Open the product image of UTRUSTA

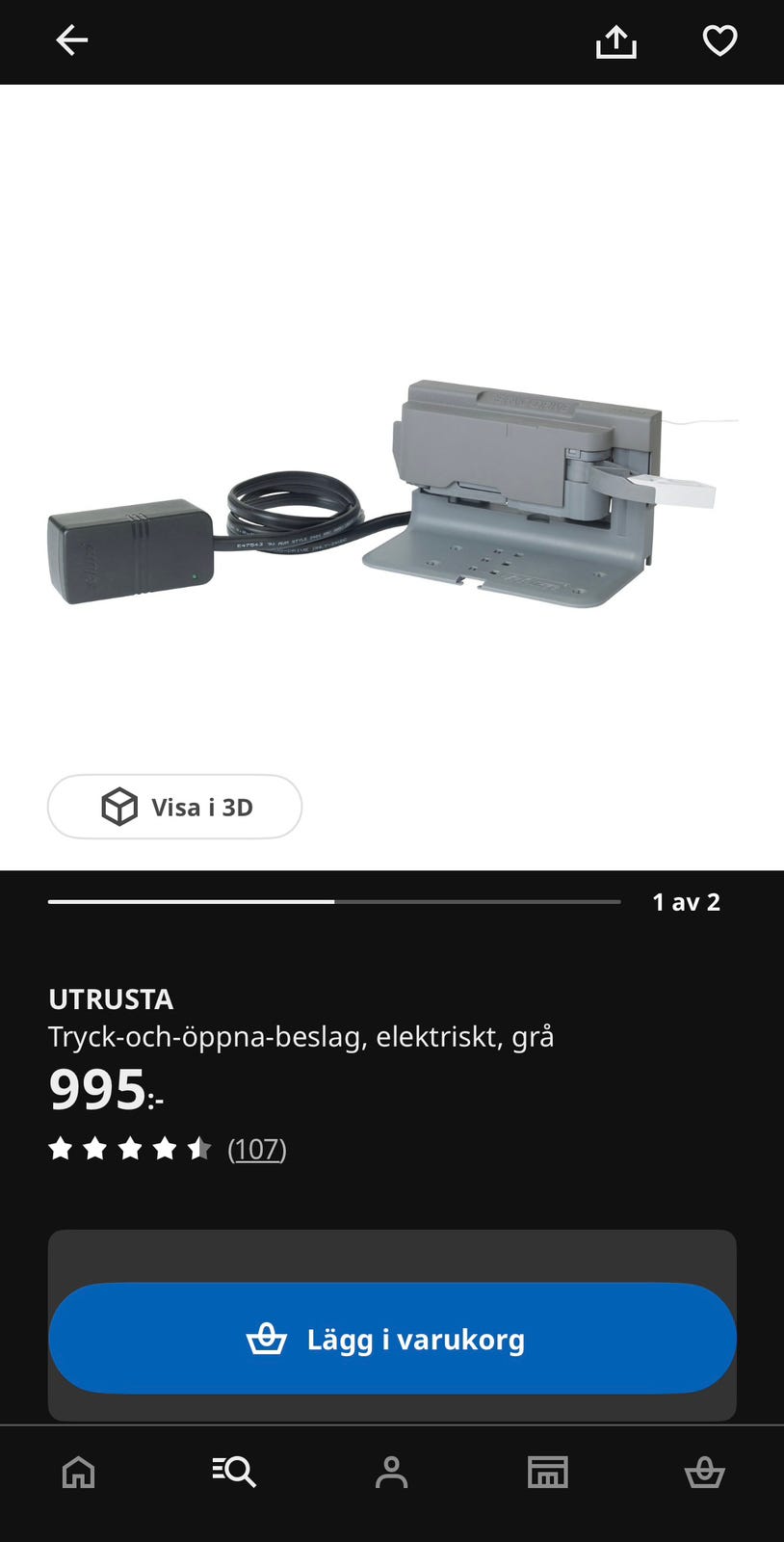(x=392, y=493)
